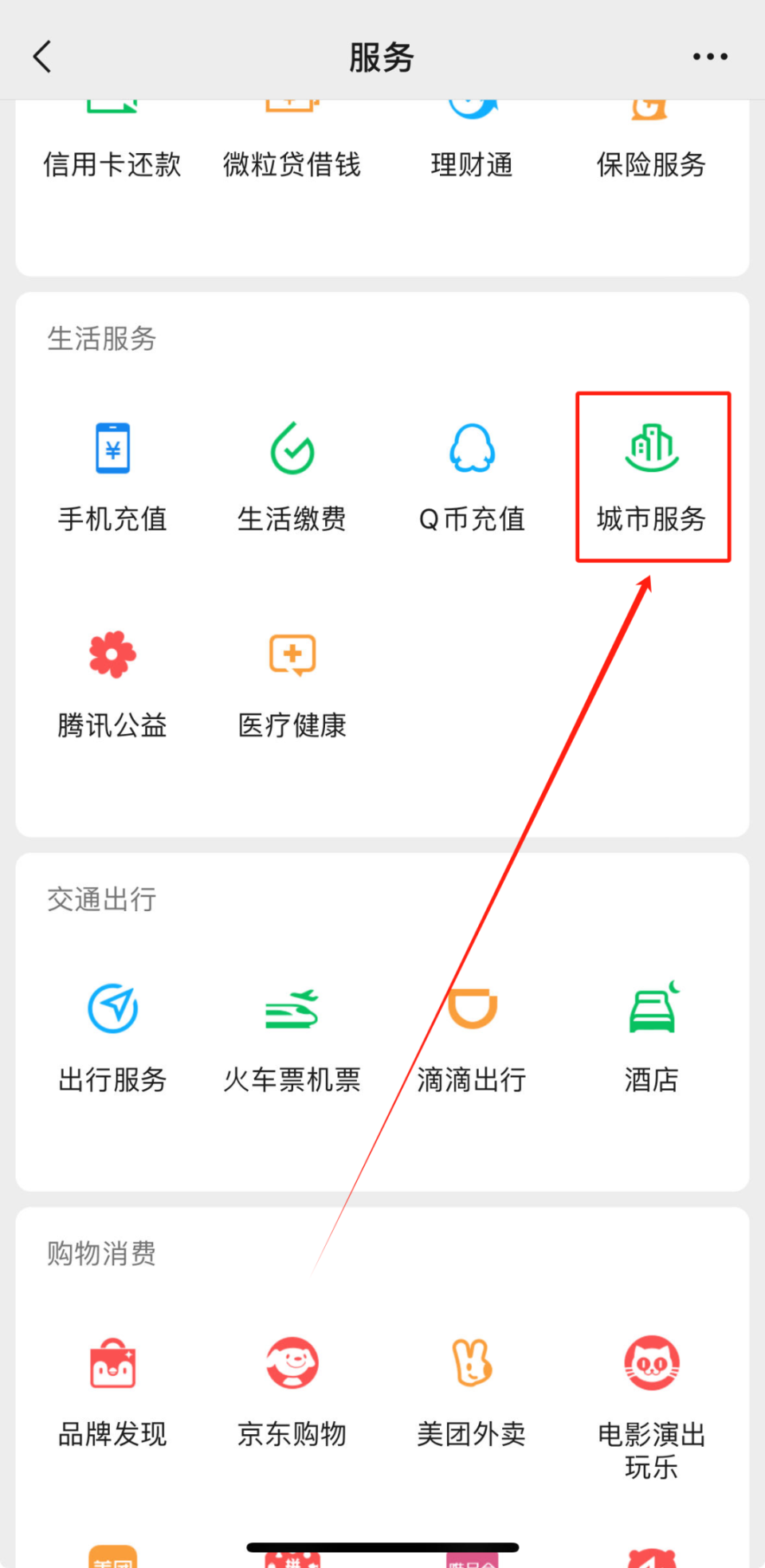Go back from the 服务 page
The image size is (765, 1568).
point(43,57)
